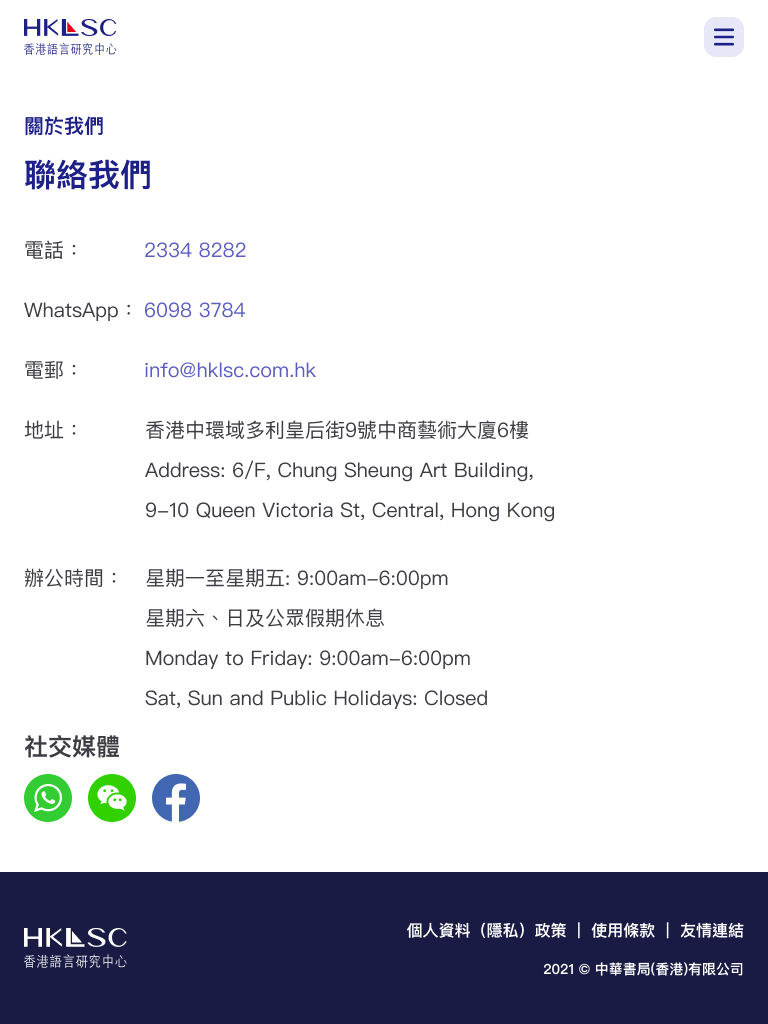Open 友情連結 footer link
The width and height of the screenshot is (768, 1024).
point(712,930)
